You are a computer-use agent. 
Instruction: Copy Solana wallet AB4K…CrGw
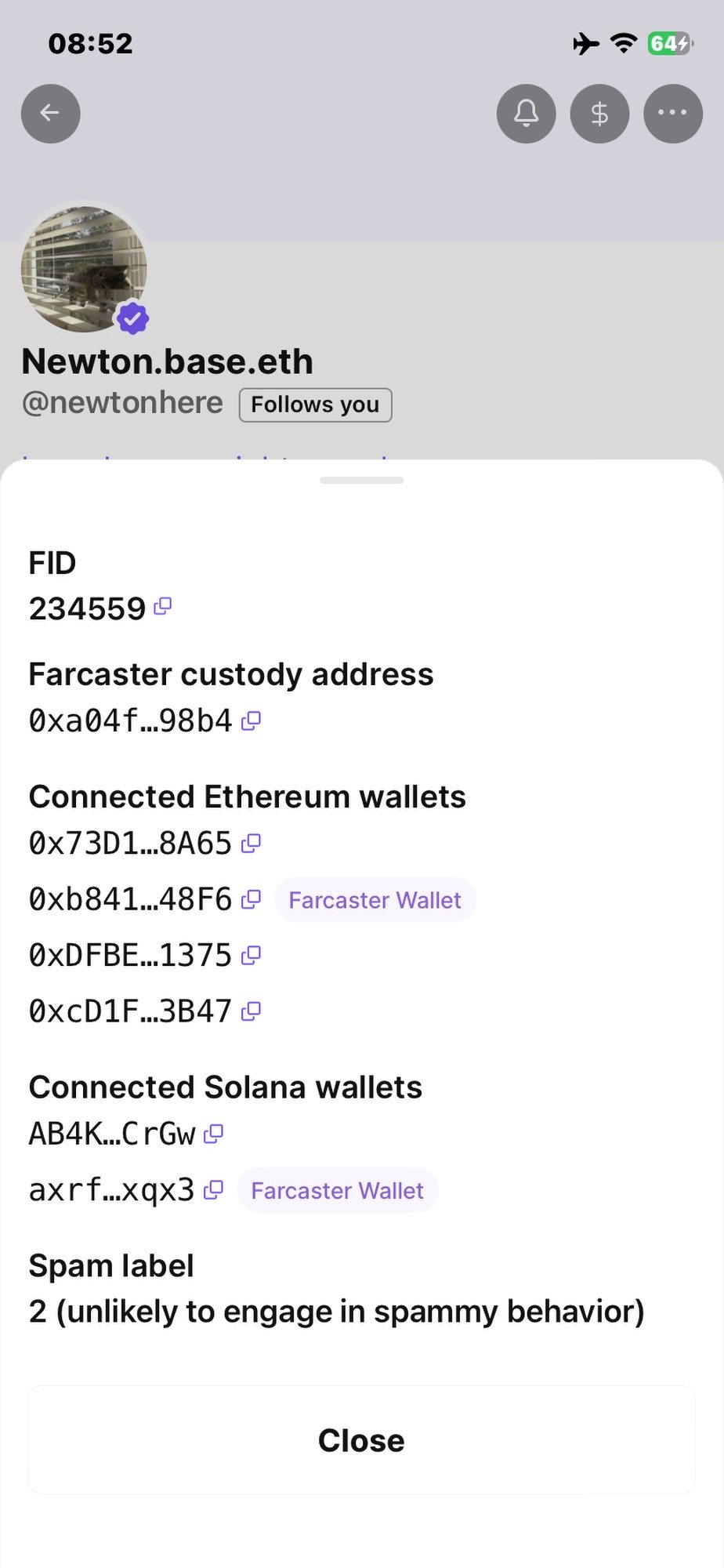click(x=213, y=1134)
